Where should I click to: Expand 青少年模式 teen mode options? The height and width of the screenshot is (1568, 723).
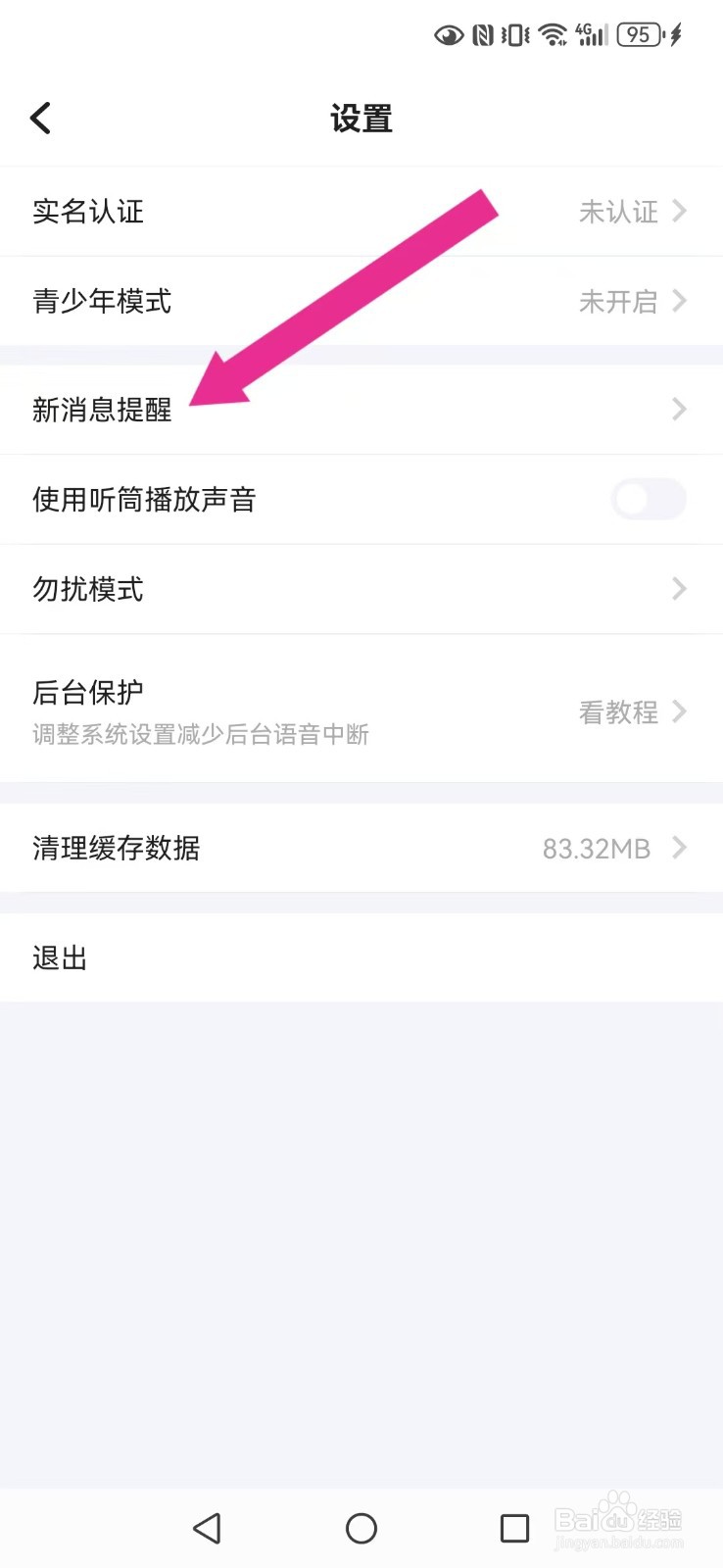361,301
